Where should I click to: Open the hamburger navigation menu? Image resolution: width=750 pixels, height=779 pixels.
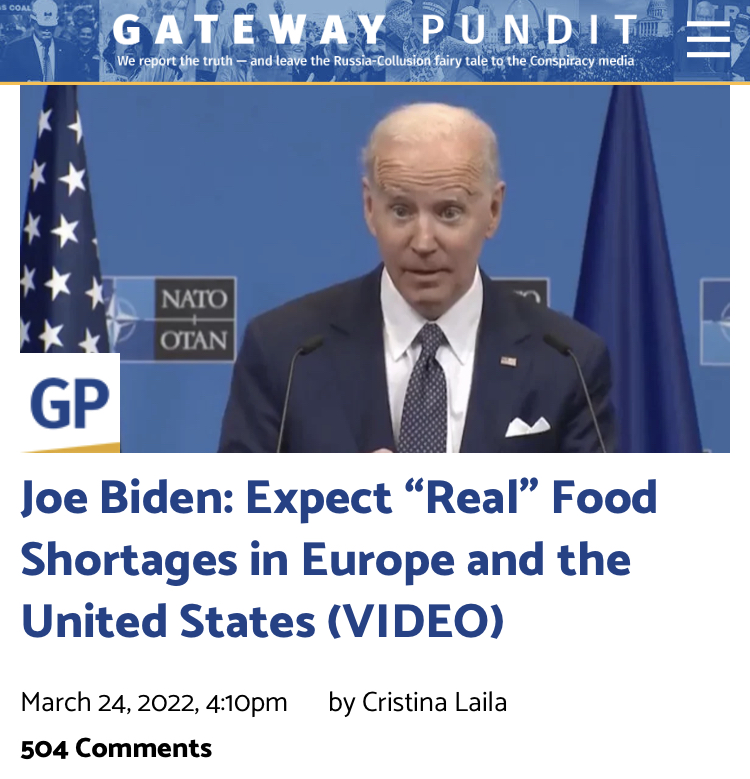click(x=708, y=39)
